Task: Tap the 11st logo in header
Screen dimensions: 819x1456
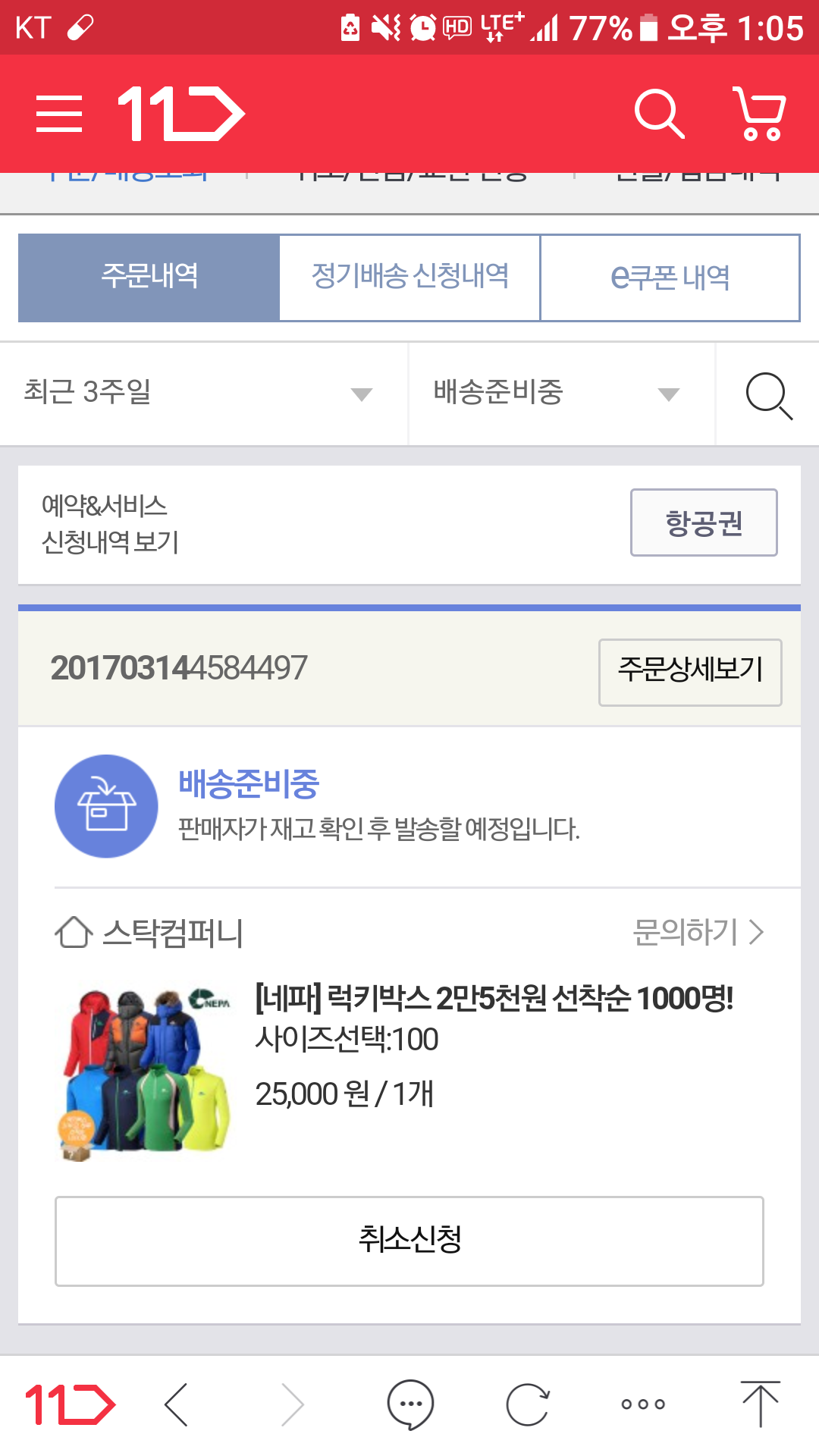Action: pyautogui.click(x=180, y=114)
